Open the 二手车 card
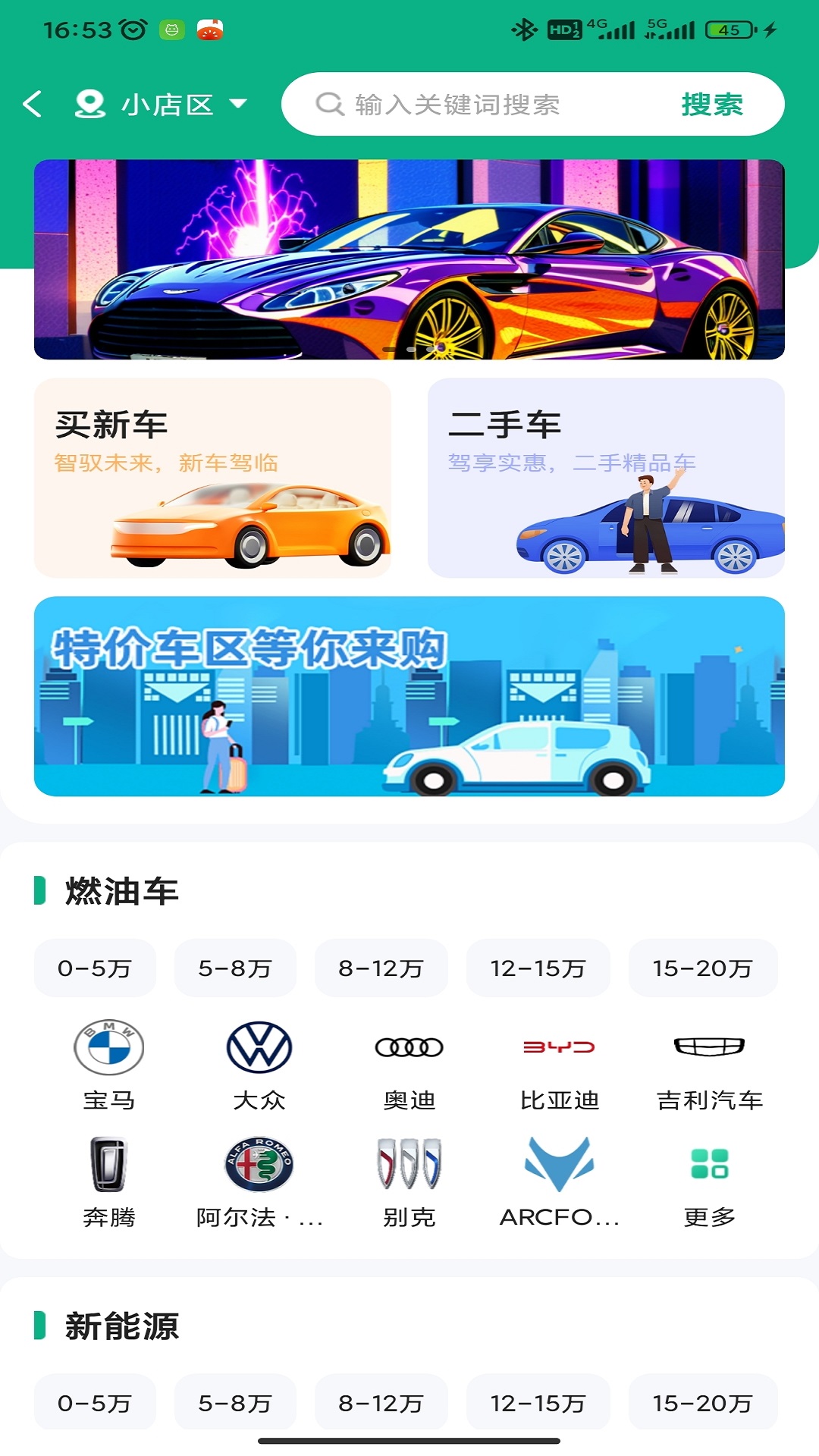The width and height of the screenshot is (819, 1456). [x=606, y=478]
